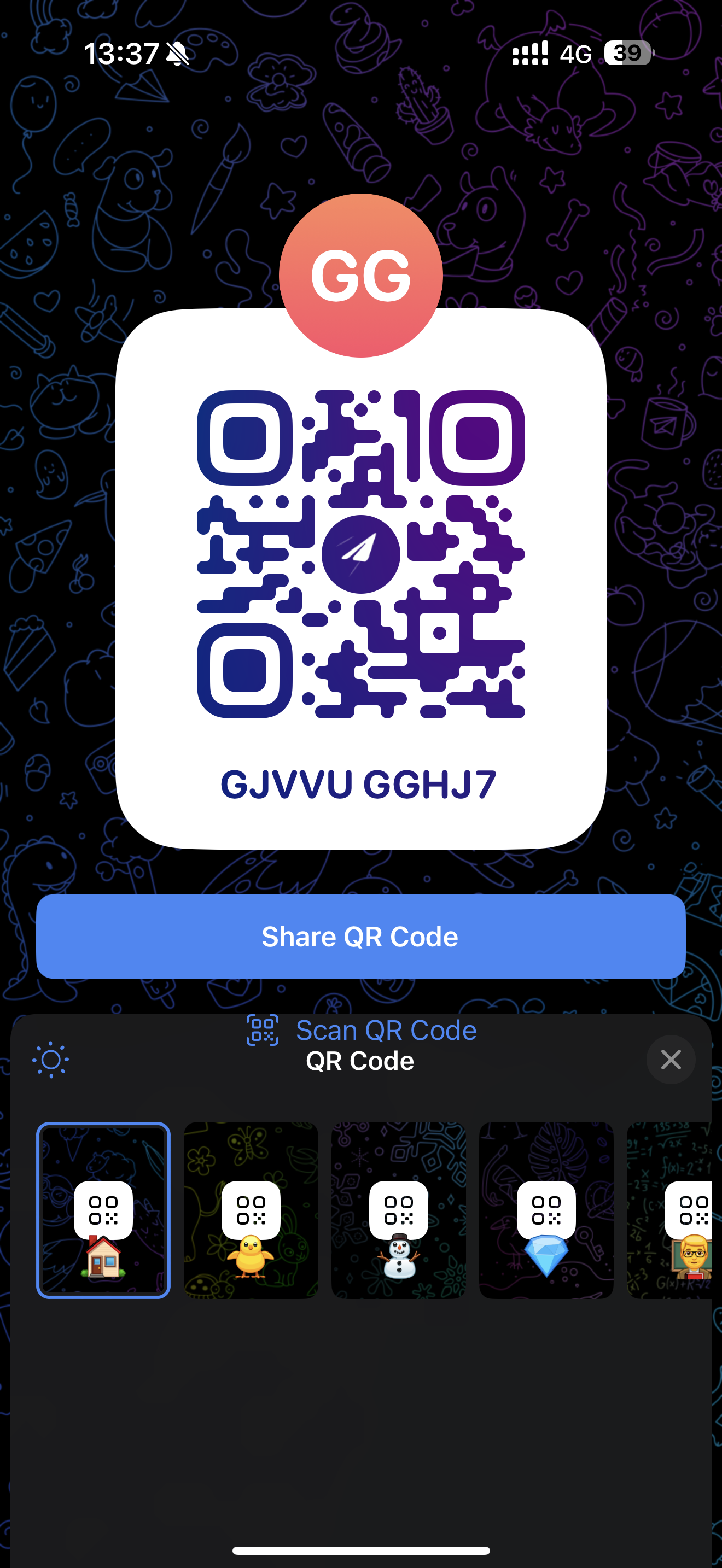Choose the chick emoji theme
Viewport: 722px width, 1568px height.
251,1209
